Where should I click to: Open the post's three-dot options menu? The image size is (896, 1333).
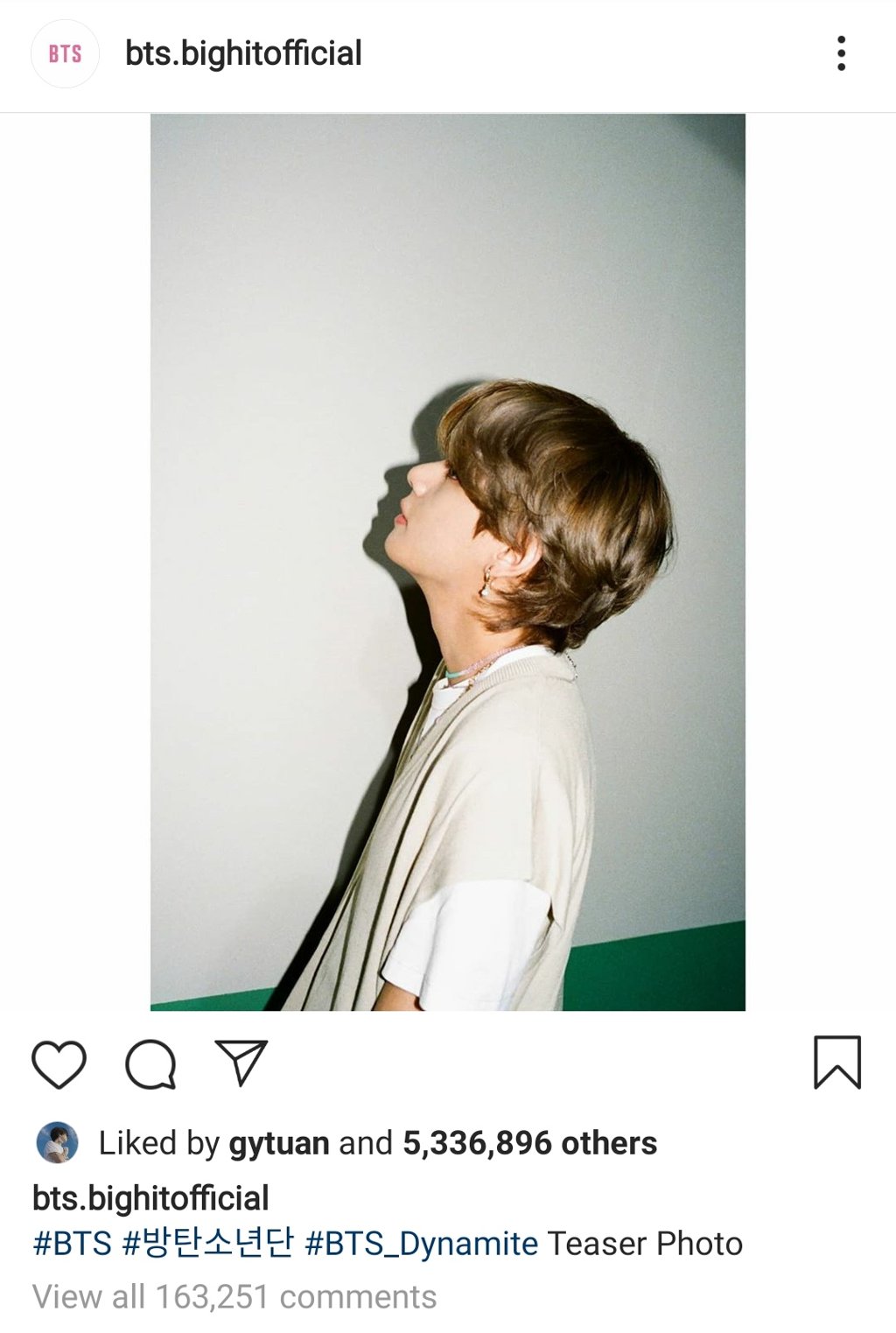pos(841,53)
